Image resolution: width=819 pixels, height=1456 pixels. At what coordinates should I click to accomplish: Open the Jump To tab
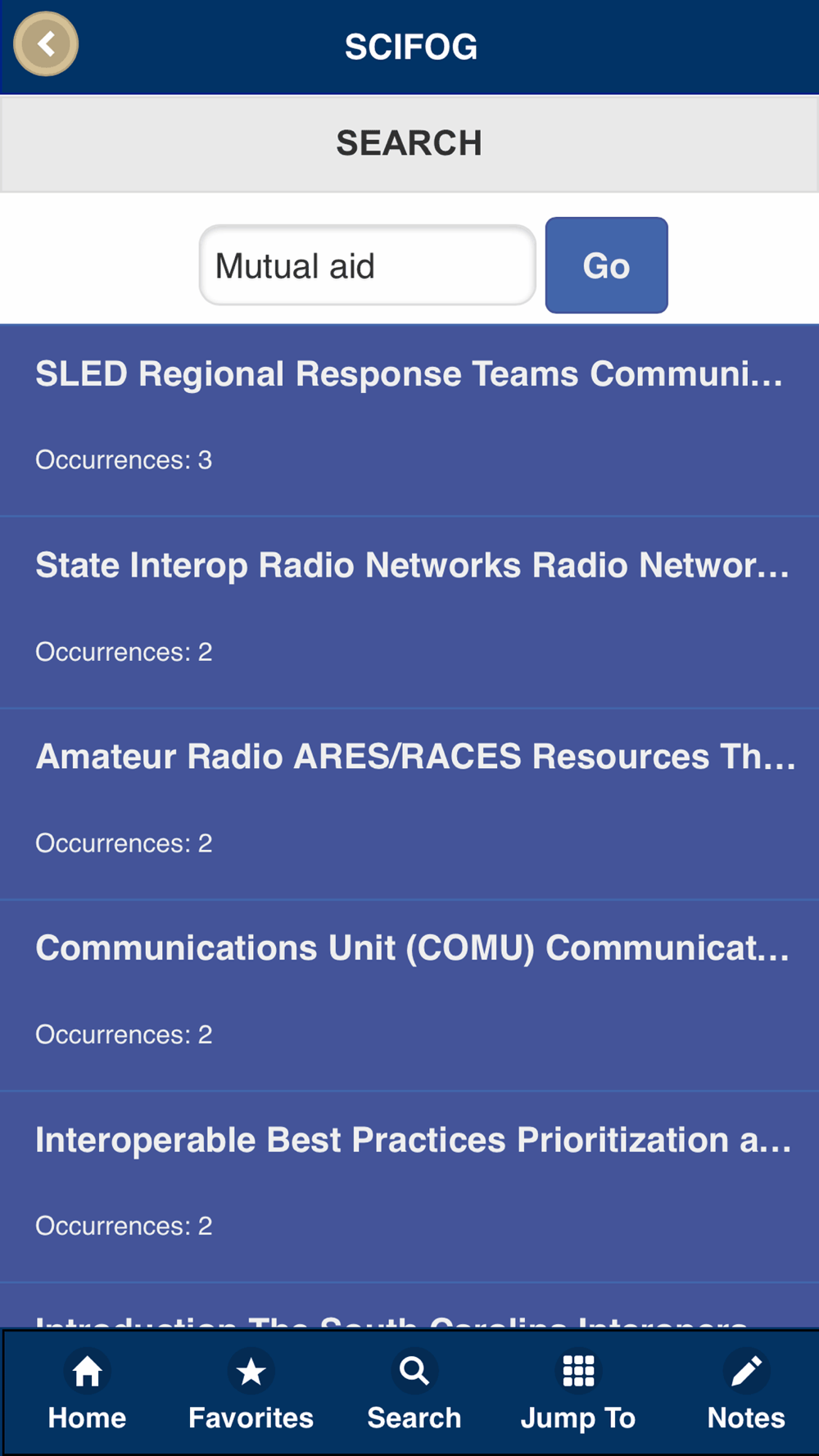(578, 1392)
